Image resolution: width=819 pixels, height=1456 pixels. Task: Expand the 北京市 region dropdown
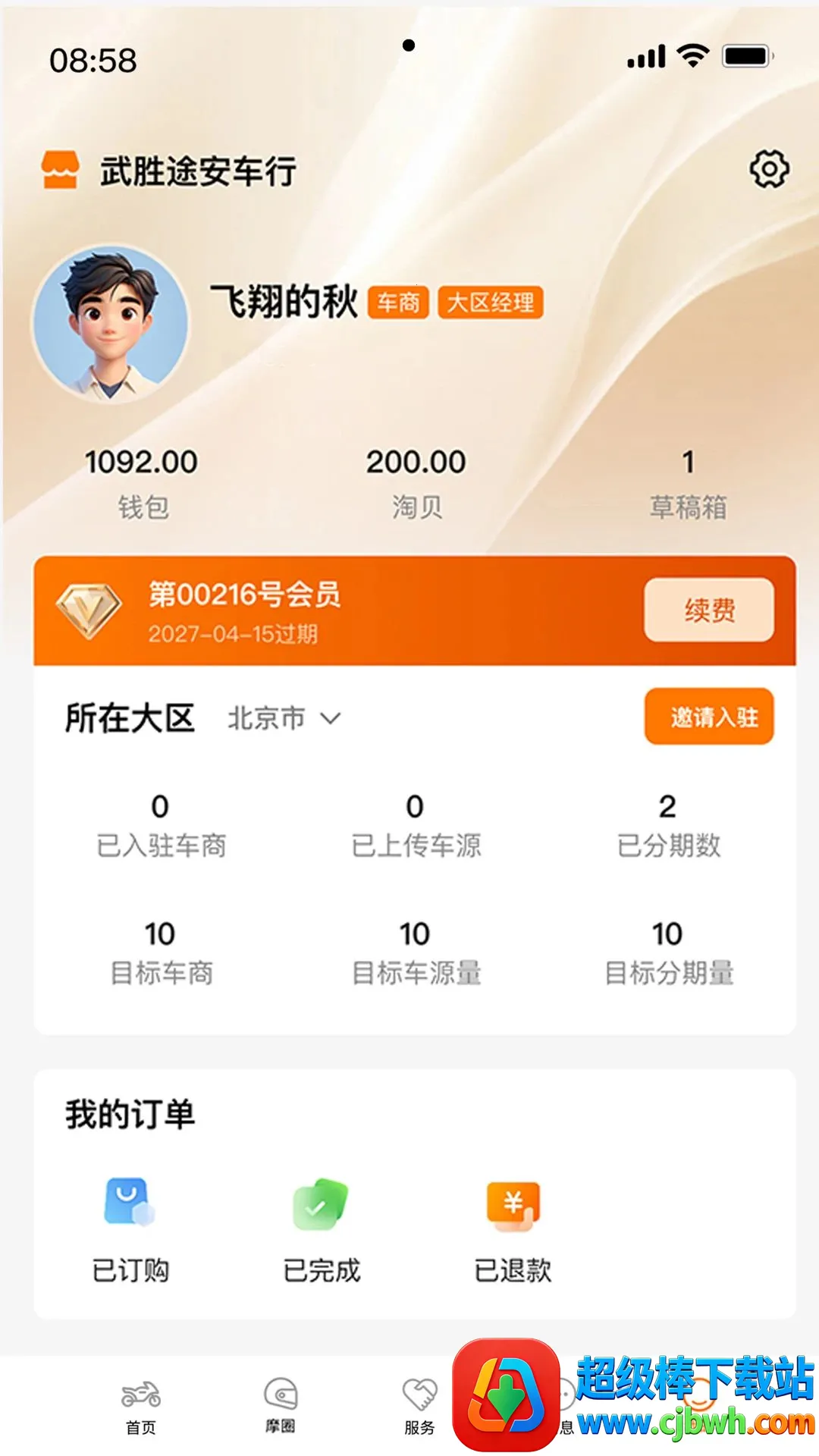pyautogui.click(x=284, y=718)
